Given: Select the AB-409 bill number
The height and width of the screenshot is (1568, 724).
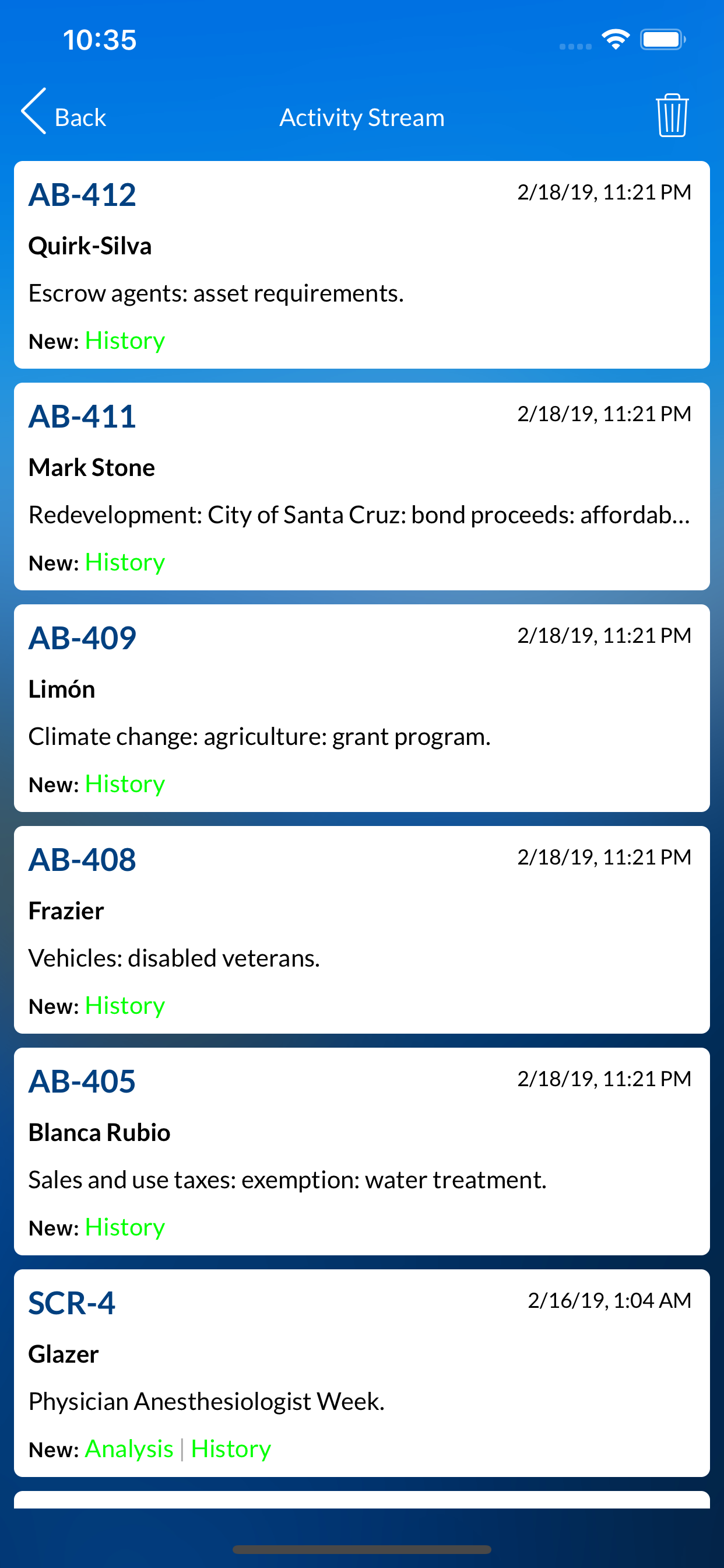Looking at the screenshot, I should (x=82, y=638).
